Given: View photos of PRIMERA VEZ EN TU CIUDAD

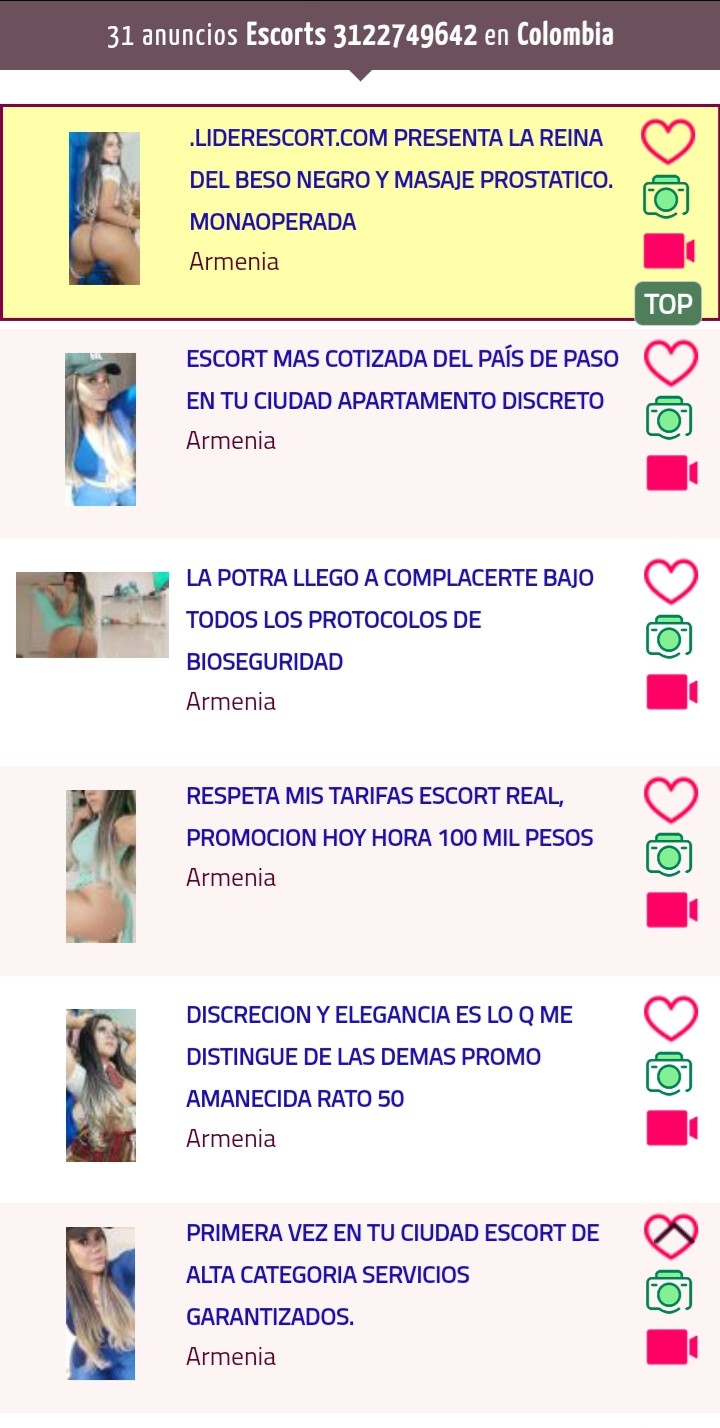Looking at the screenshot, I should tap(669, 1292).
